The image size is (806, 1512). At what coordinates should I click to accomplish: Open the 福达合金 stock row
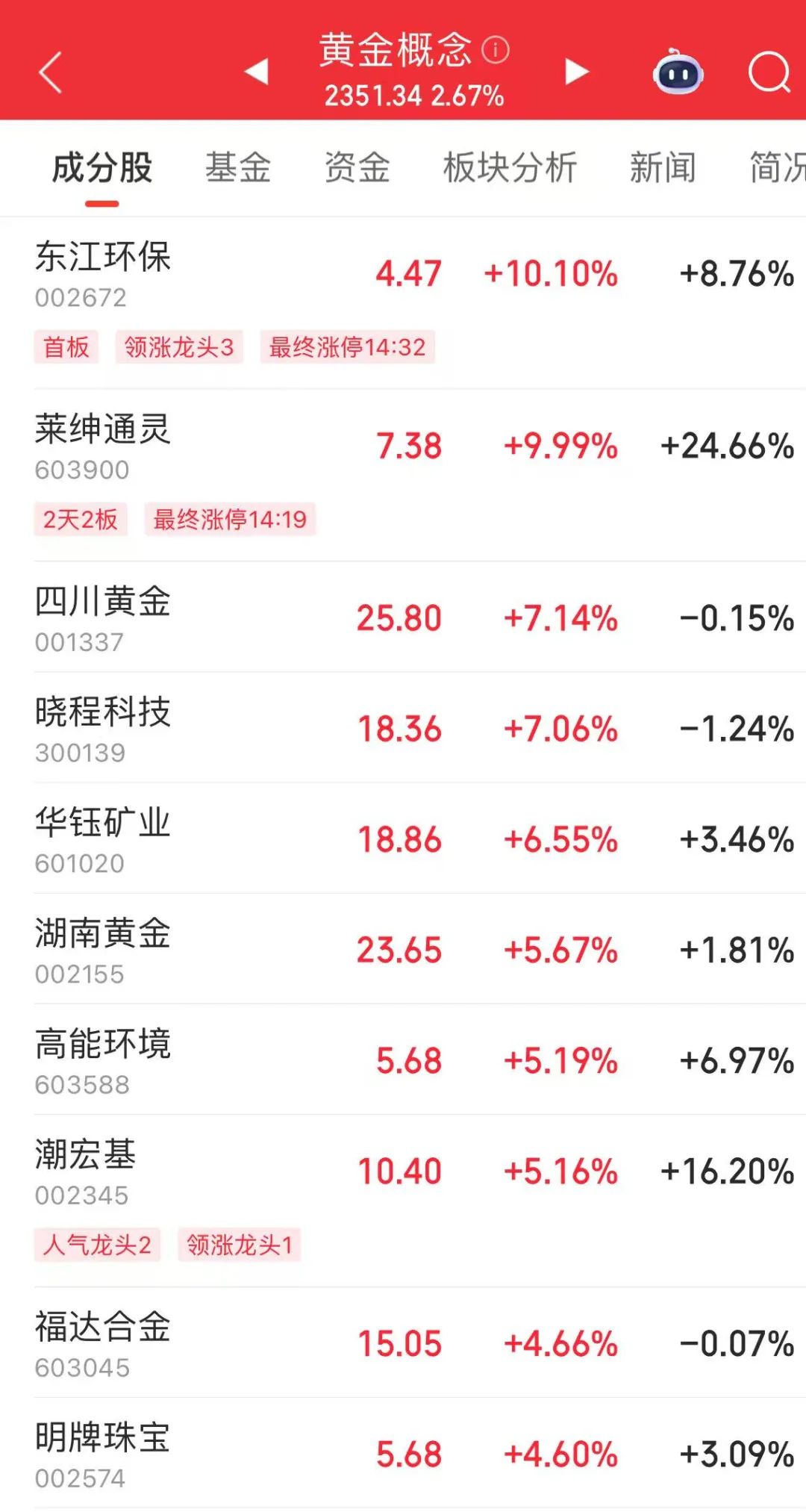(403, 1343)
